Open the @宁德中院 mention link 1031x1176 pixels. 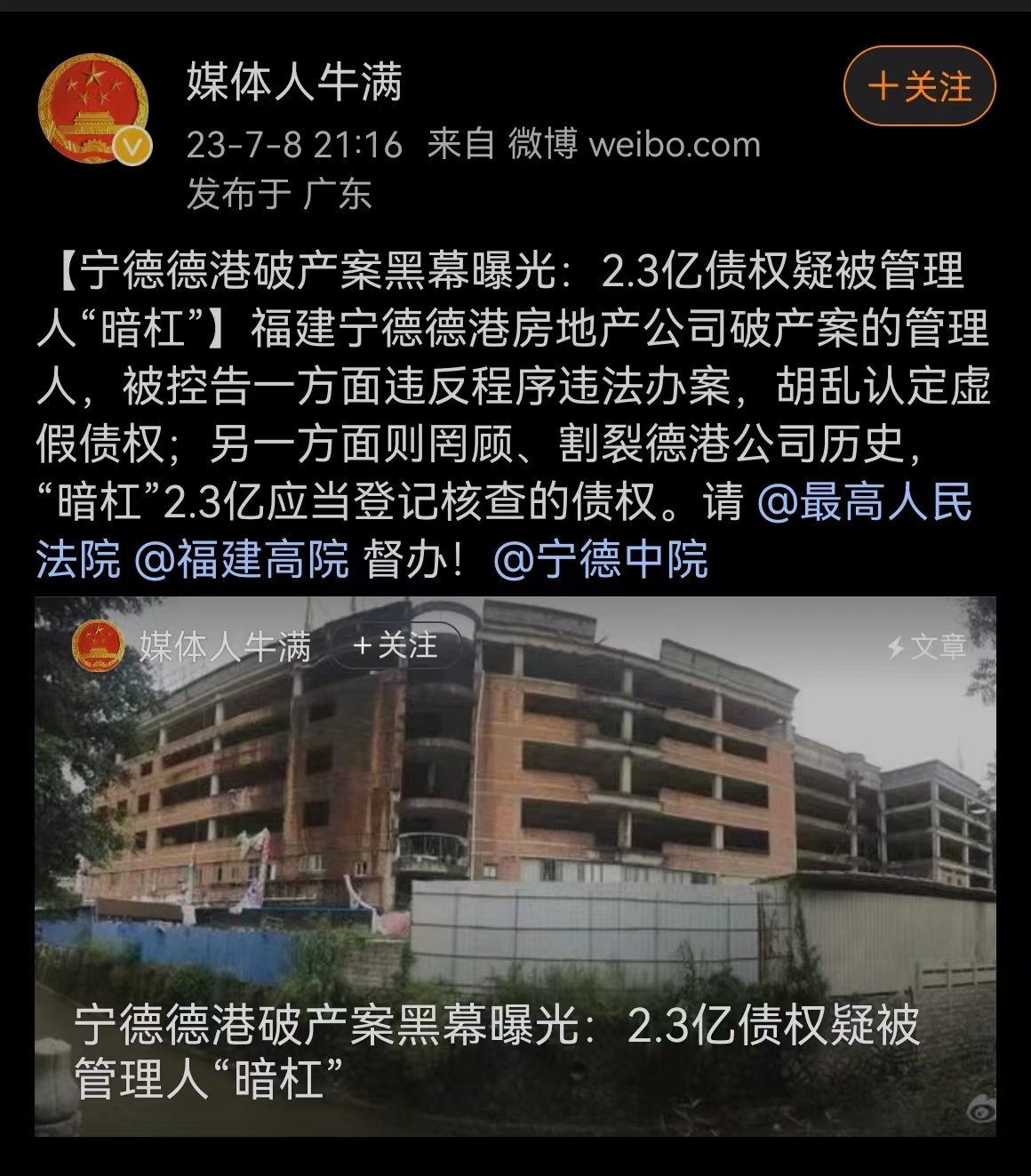pos(605,560)
